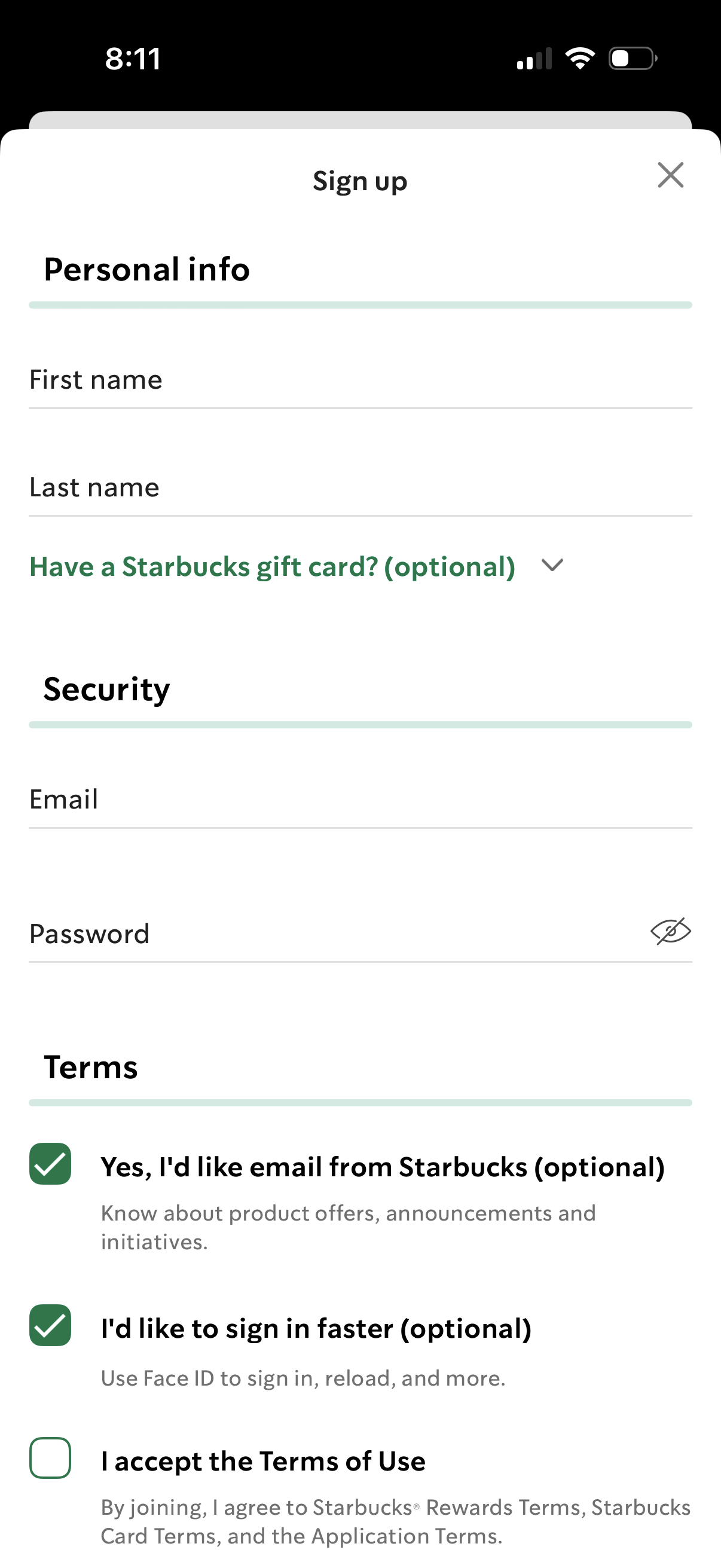
Task: Click the close X icon on the sheet
Action: click(671, 175)
